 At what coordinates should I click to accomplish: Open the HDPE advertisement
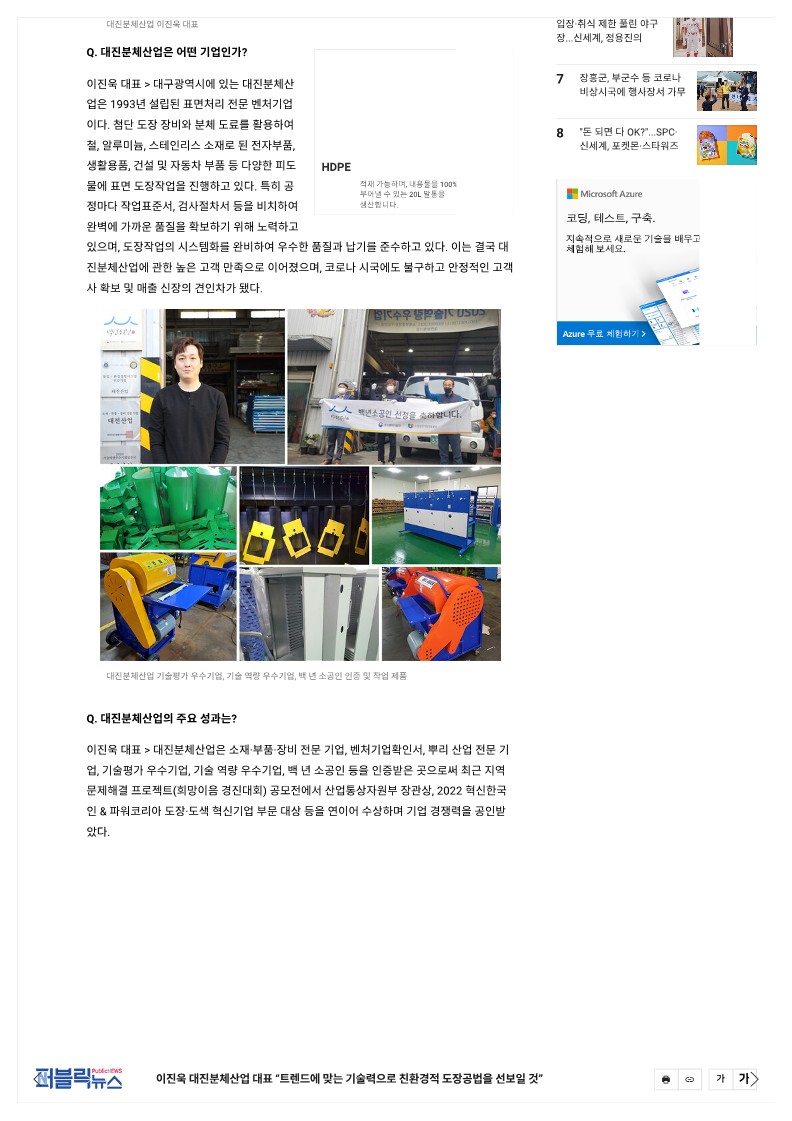pyautogui.click(x=386, y=132)
